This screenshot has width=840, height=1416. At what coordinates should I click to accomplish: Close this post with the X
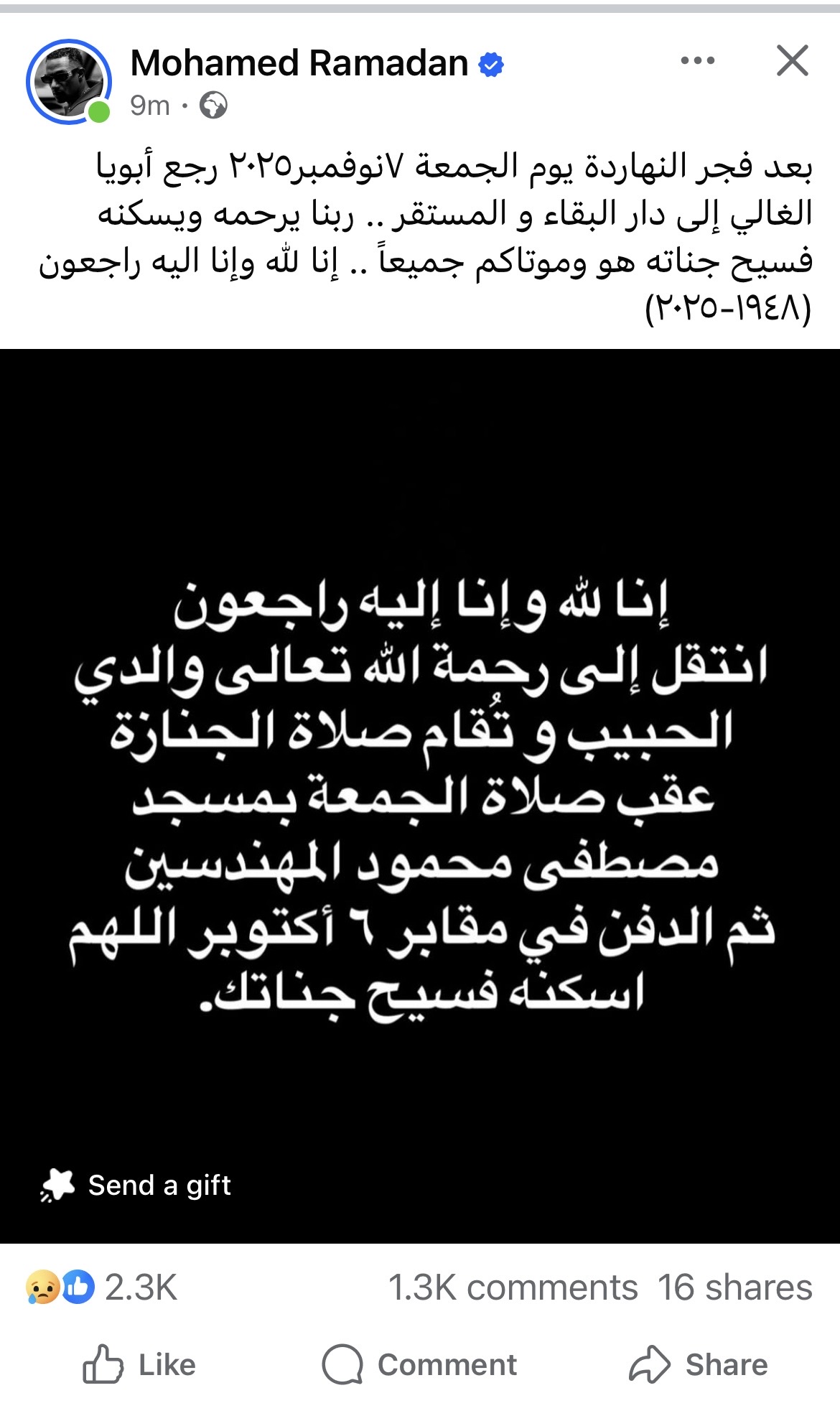792,60
